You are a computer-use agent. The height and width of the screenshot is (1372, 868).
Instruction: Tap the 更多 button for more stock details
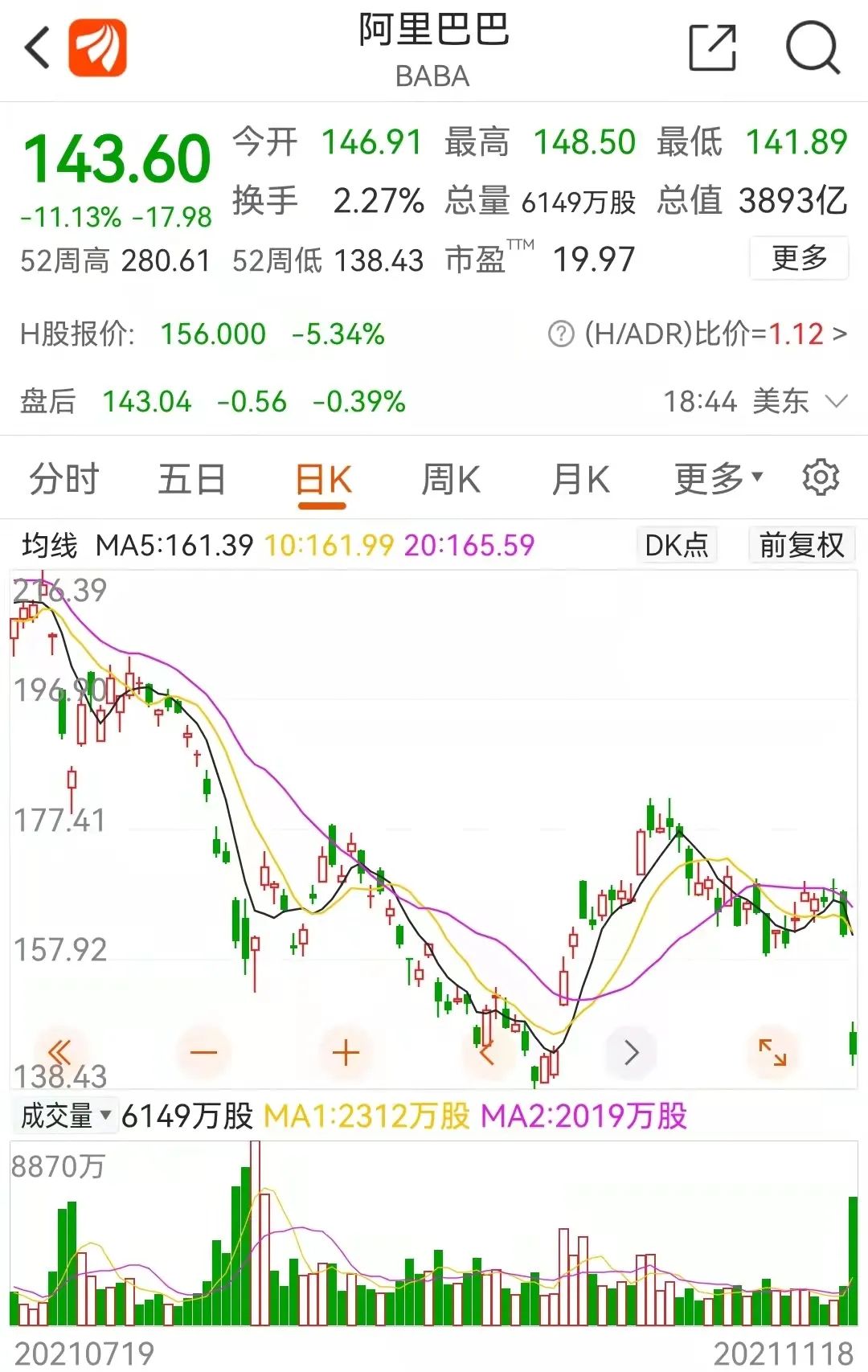[x=798, y=258]
